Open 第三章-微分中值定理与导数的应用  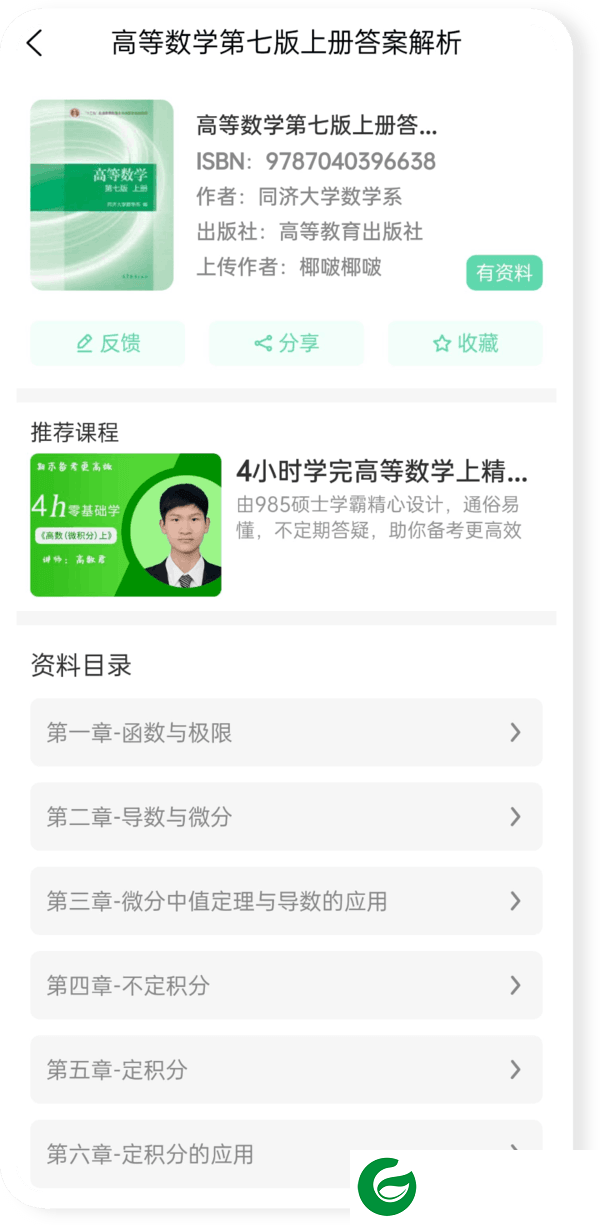[x=286, y=901]
